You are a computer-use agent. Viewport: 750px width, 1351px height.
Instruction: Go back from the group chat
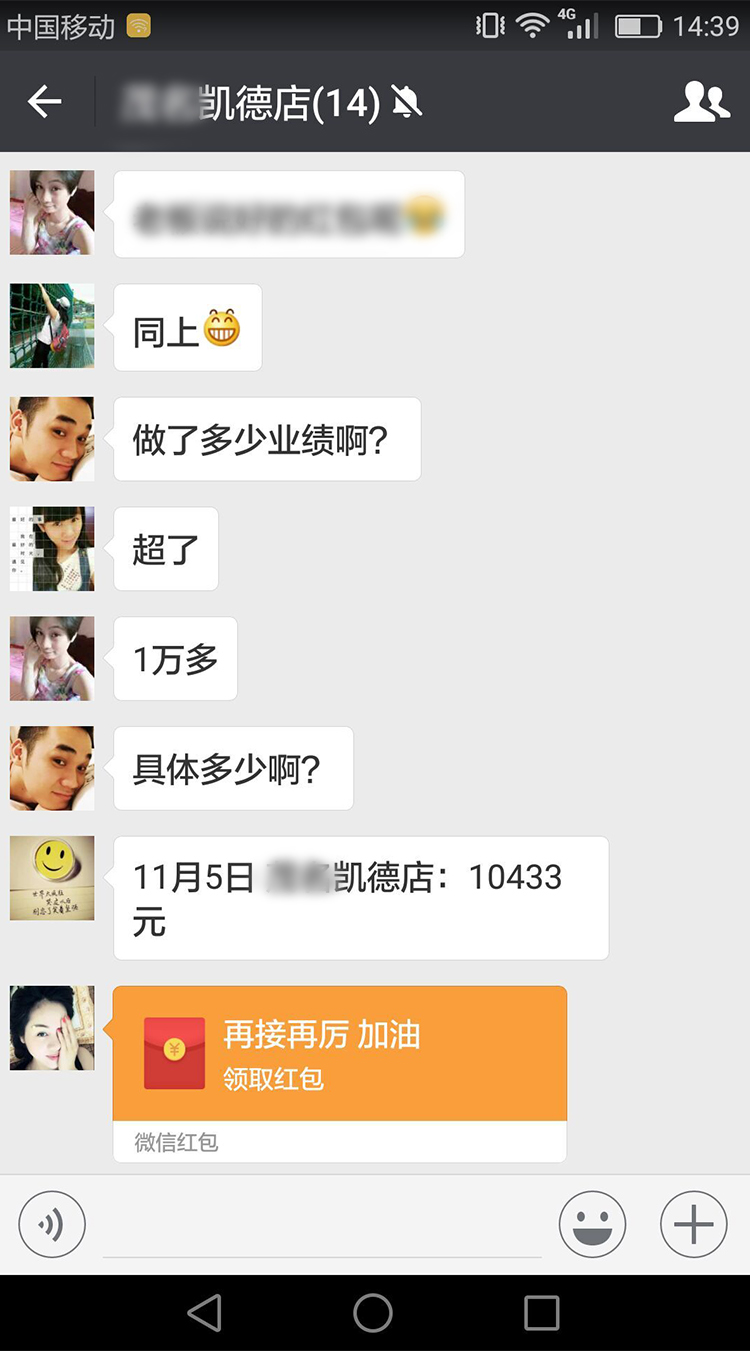pos(45,102)
